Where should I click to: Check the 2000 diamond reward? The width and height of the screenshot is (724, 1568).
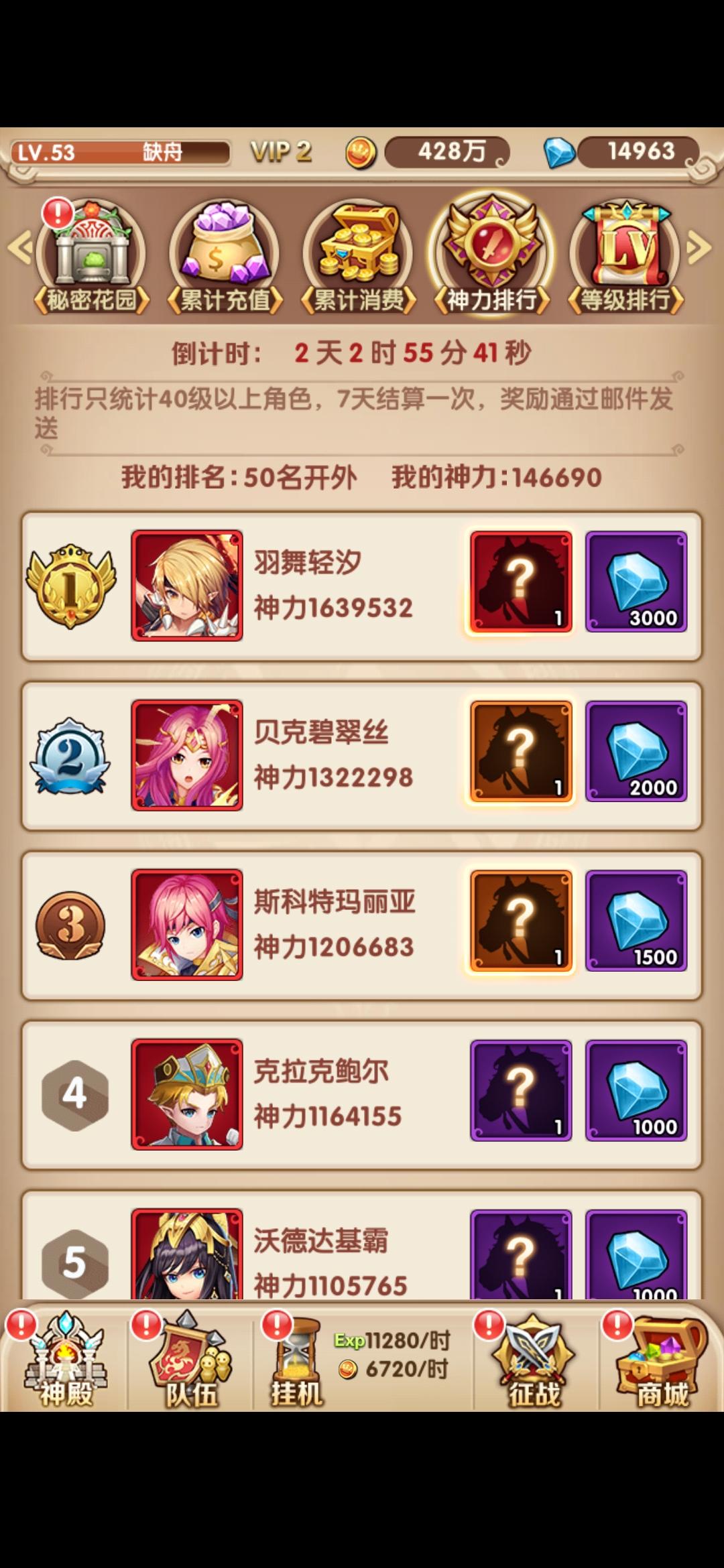coord(636,751)
